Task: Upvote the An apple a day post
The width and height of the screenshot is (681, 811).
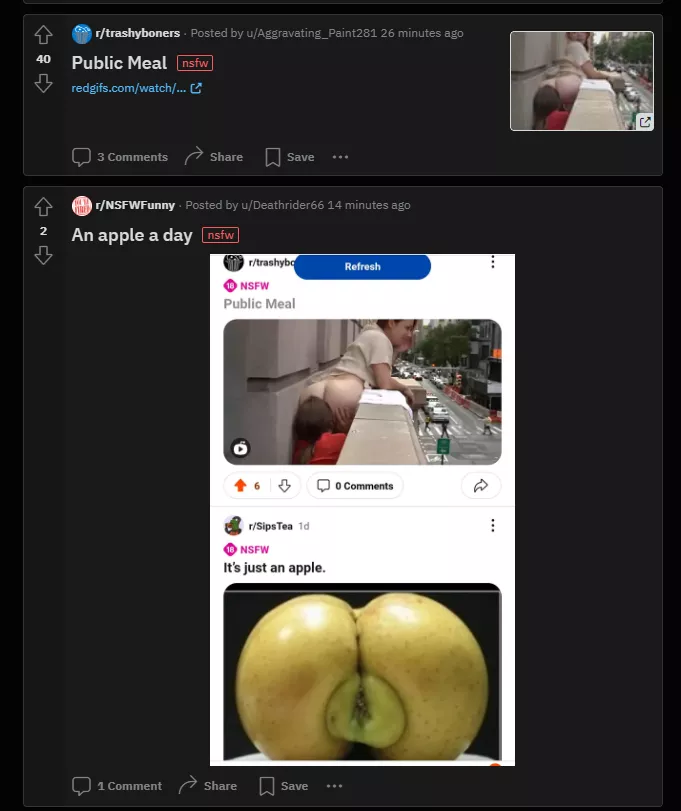Action: pos(43,207)
